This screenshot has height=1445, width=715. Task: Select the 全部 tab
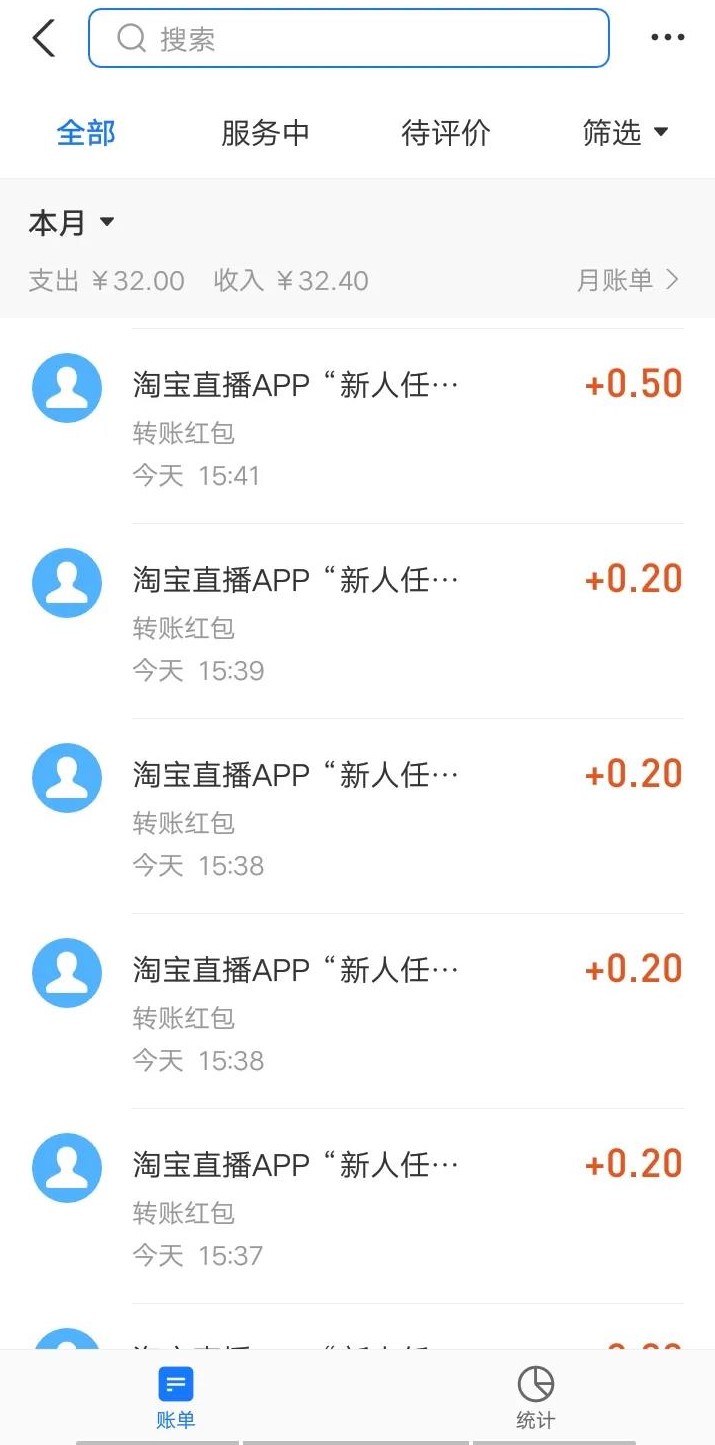tap(86, 132)
